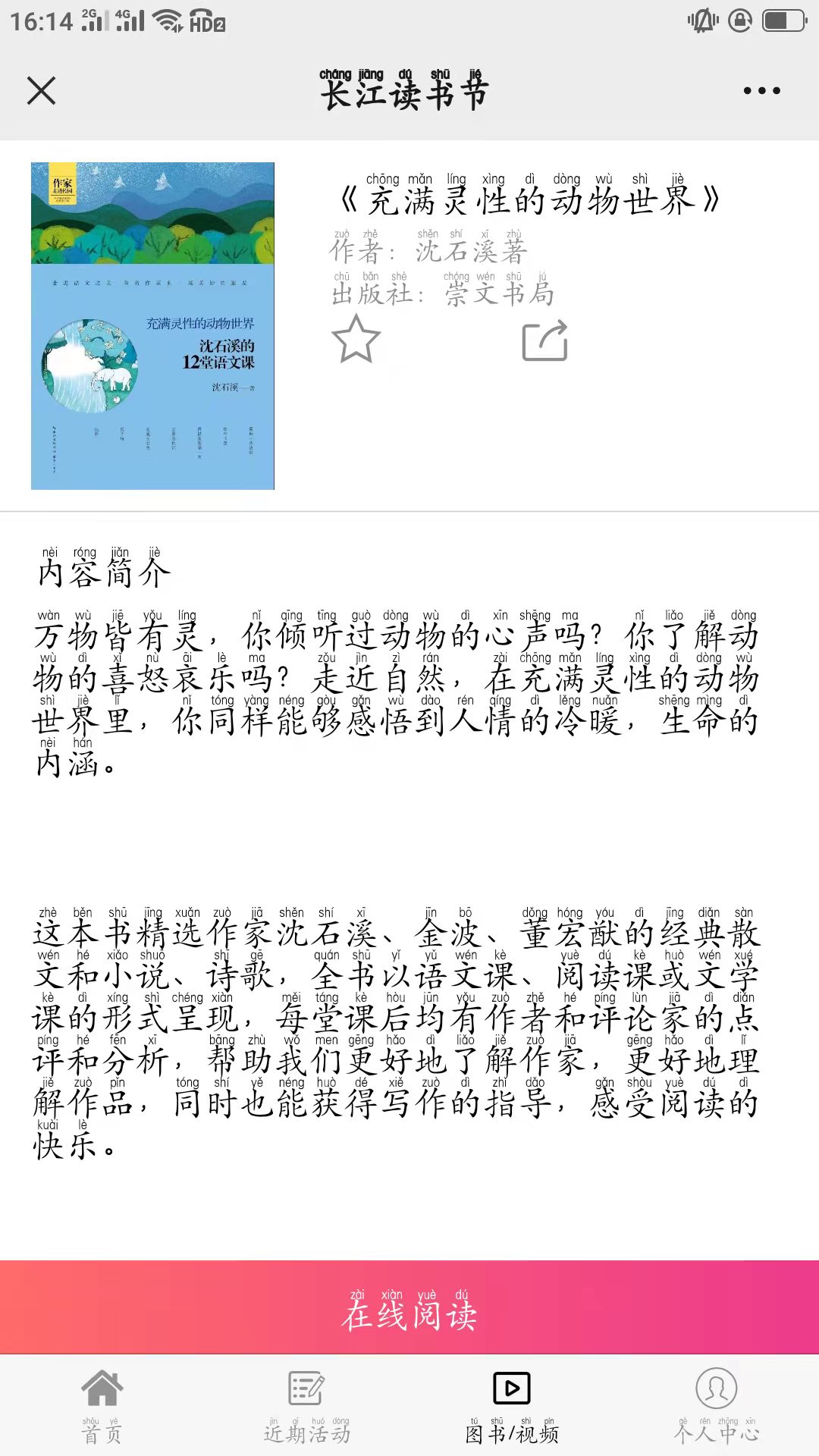Open the 近期活动 tab
This screenshot has width=819, height=1456.
point(307,1405)
